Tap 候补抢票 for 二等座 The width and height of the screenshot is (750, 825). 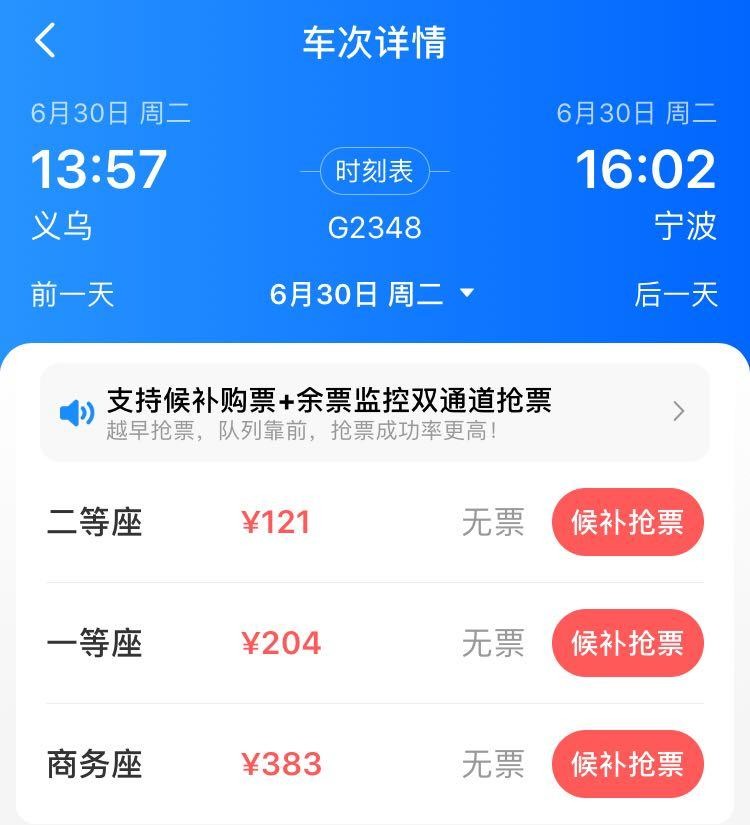[627, 522]
